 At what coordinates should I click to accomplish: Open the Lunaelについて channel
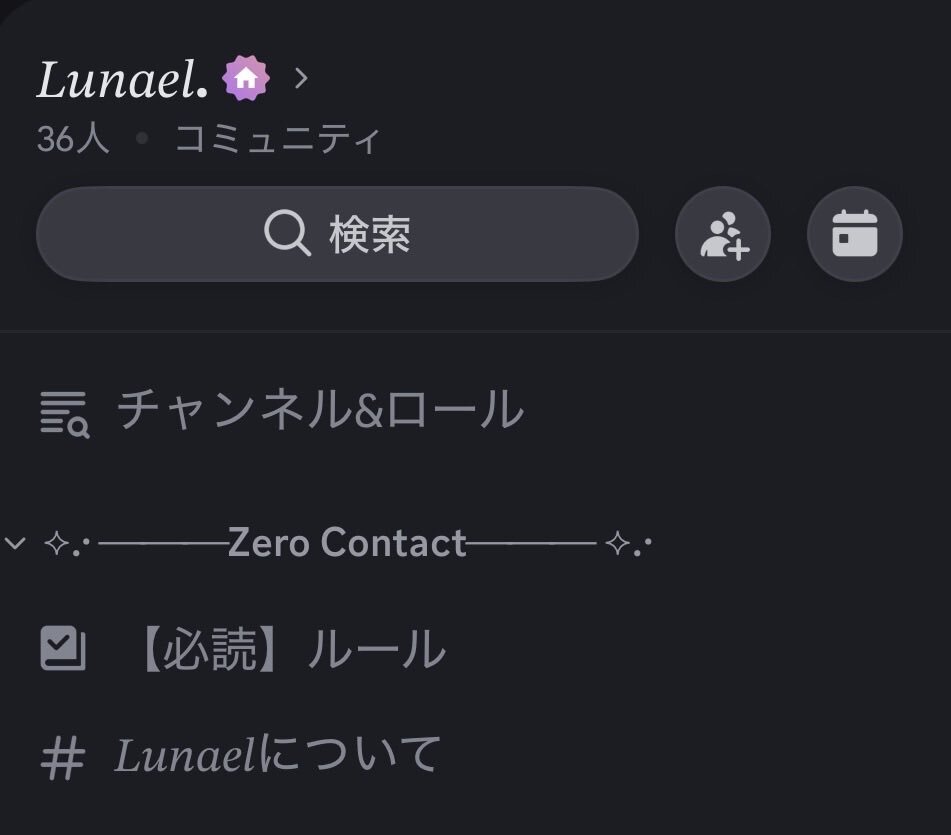(x=241, y=755)
